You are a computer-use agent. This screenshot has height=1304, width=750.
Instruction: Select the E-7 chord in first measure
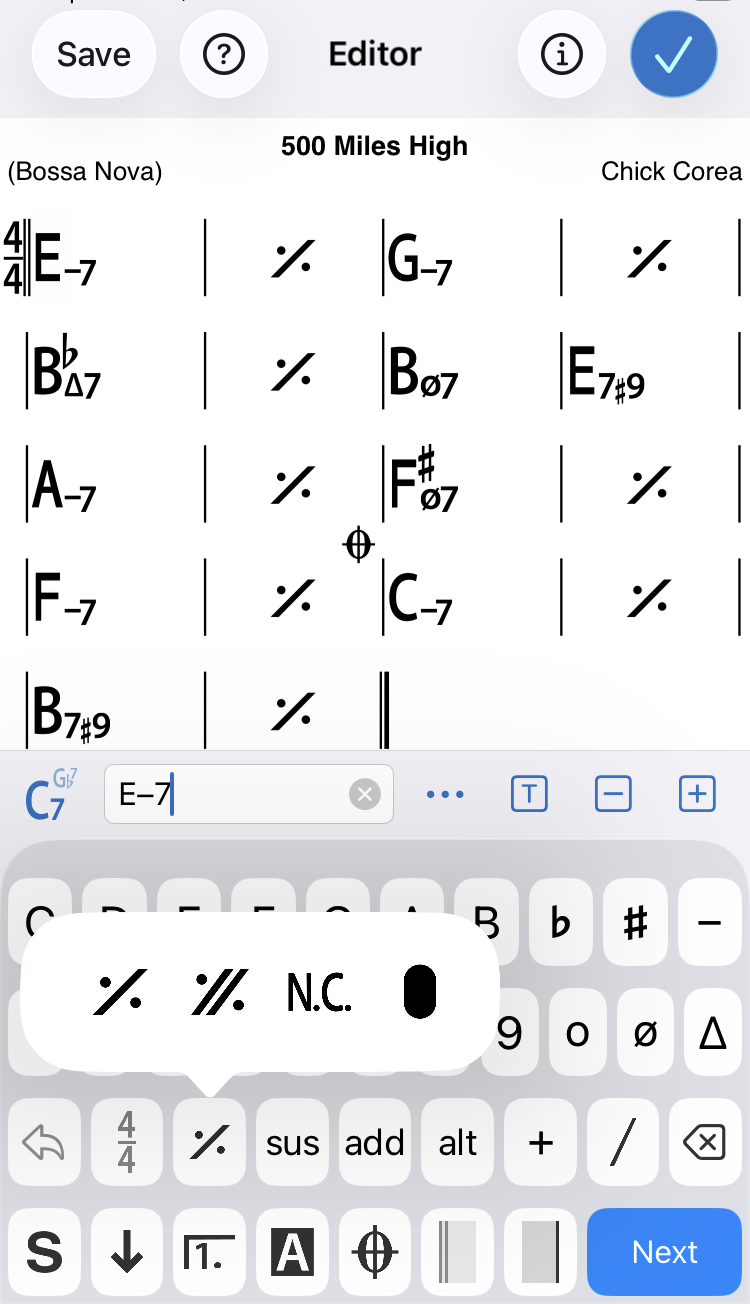65,260
